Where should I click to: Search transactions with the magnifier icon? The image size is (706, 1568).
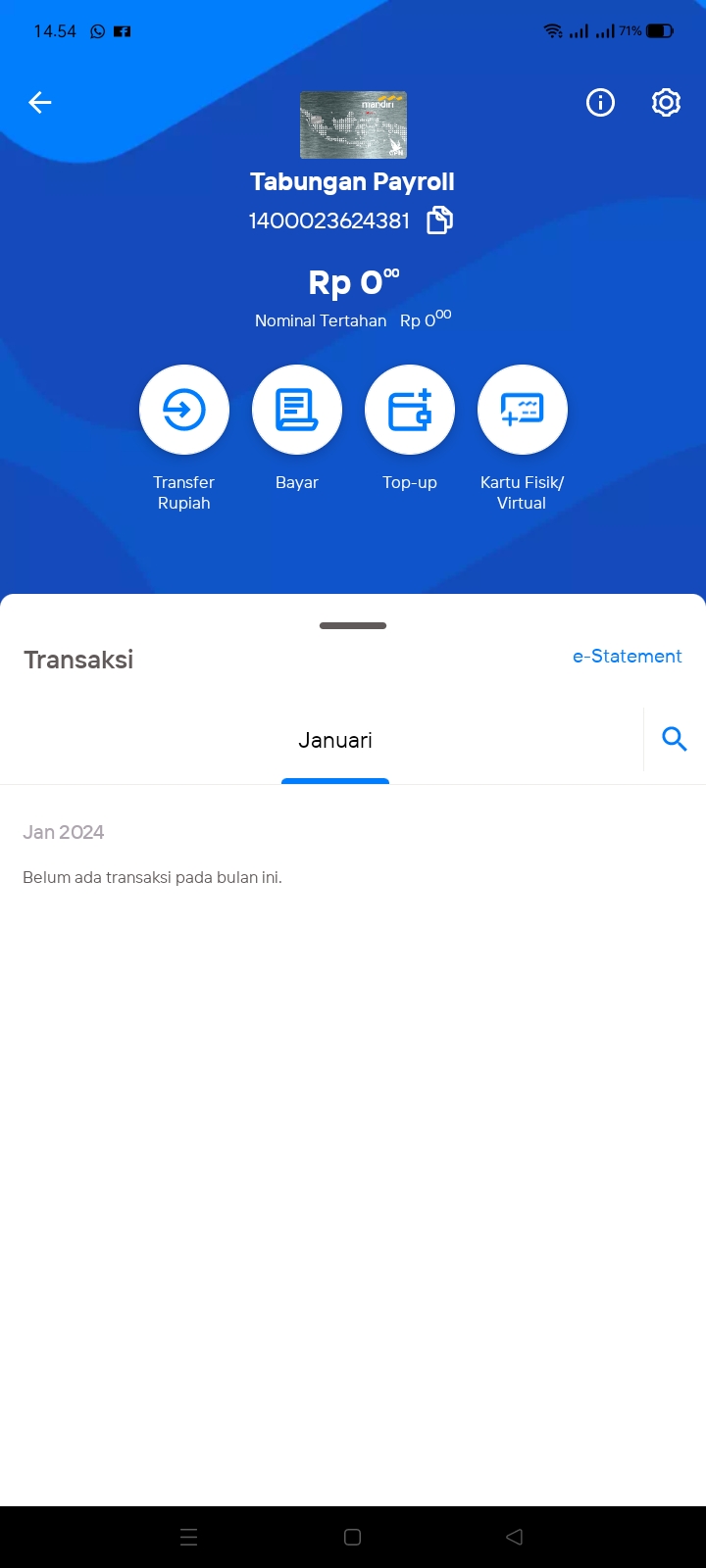click(675, 739)
